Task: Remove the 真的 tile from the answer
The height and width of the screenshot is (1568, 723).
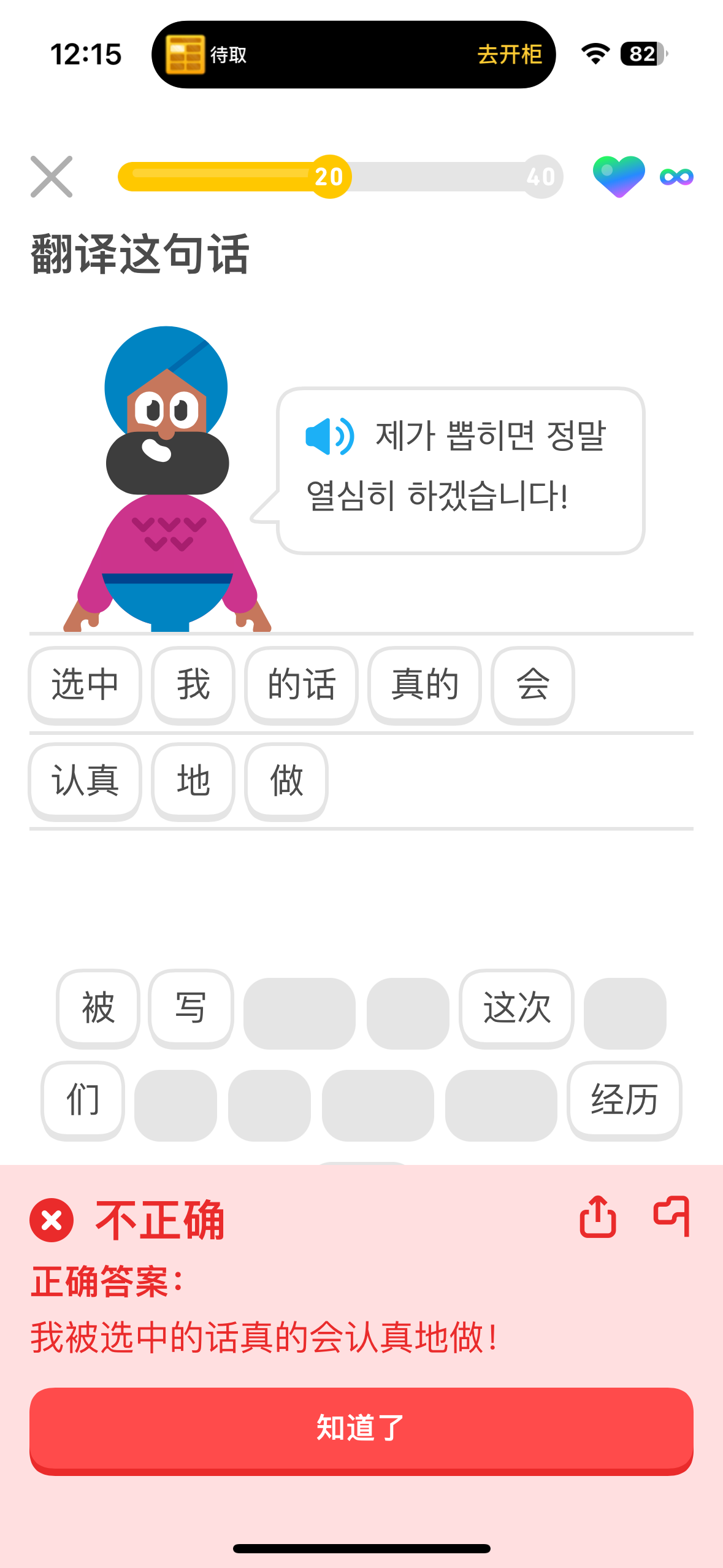Action: 425,685
